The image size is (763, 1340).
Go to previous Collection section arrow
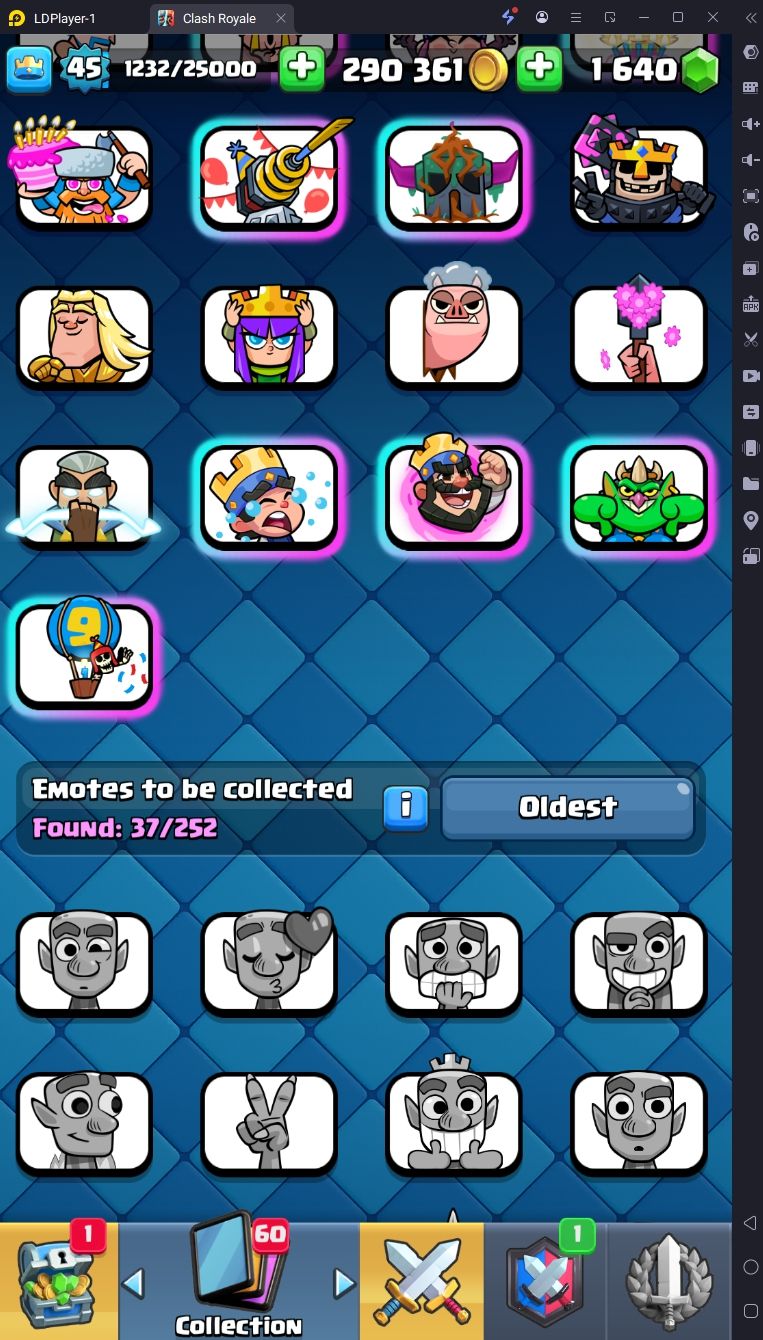pos(134,1282)
